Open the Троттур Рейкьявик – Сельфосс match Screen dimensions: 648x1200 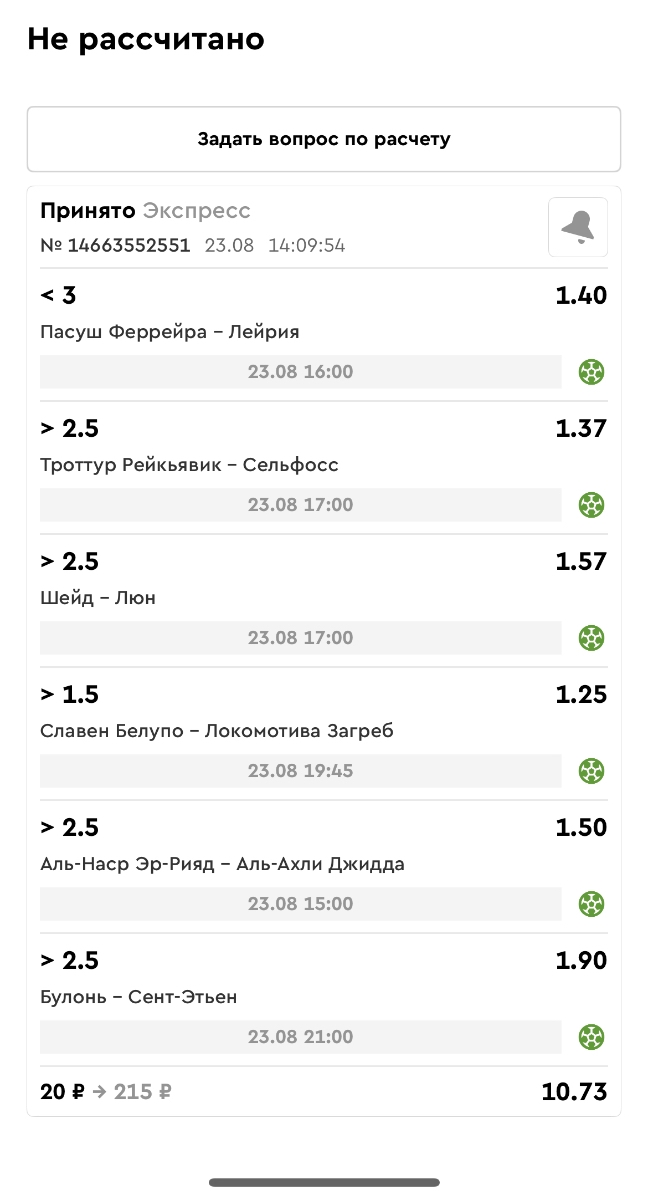click(x=190, y=465)
